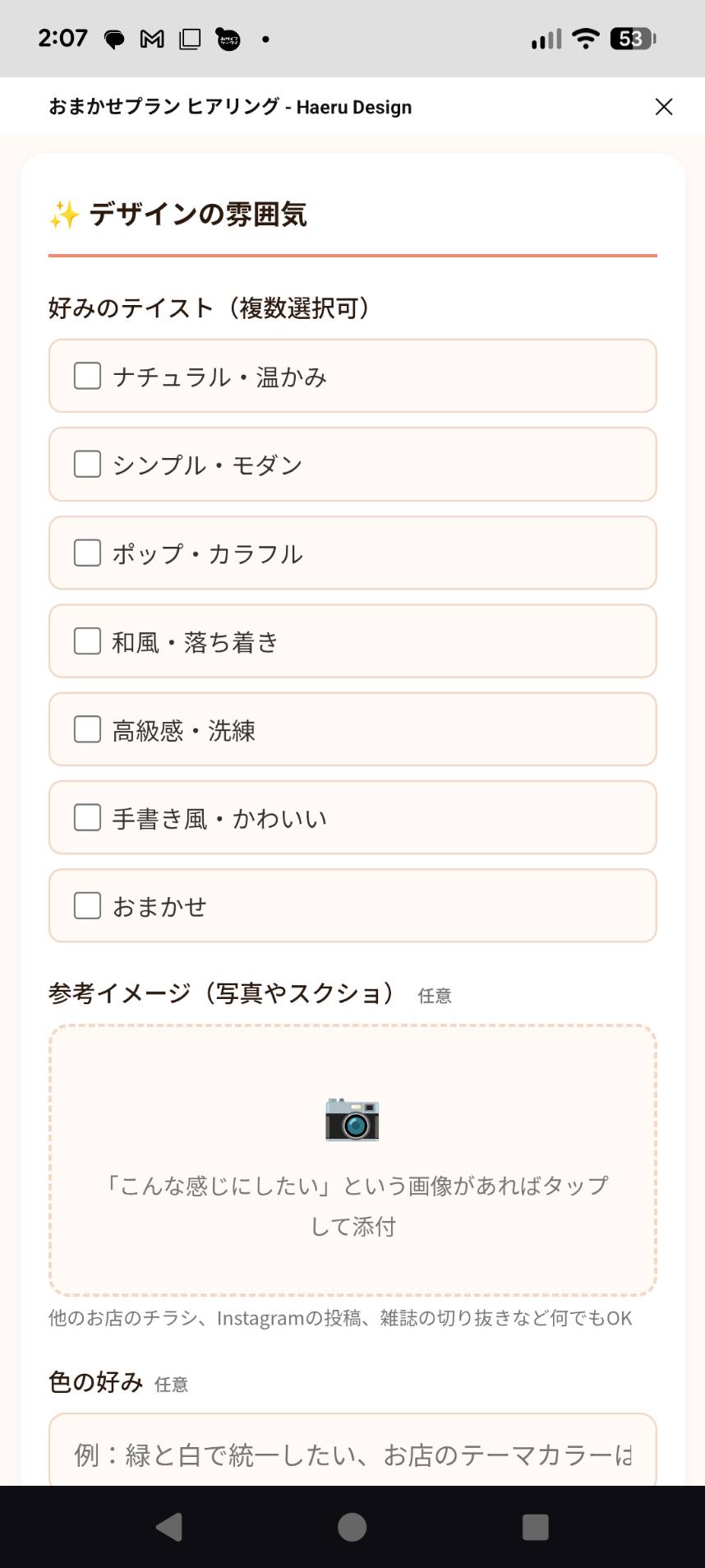This screenshot has height=1568, width=705.
Task: Tap the recent apps square button
Action: 535,1526
